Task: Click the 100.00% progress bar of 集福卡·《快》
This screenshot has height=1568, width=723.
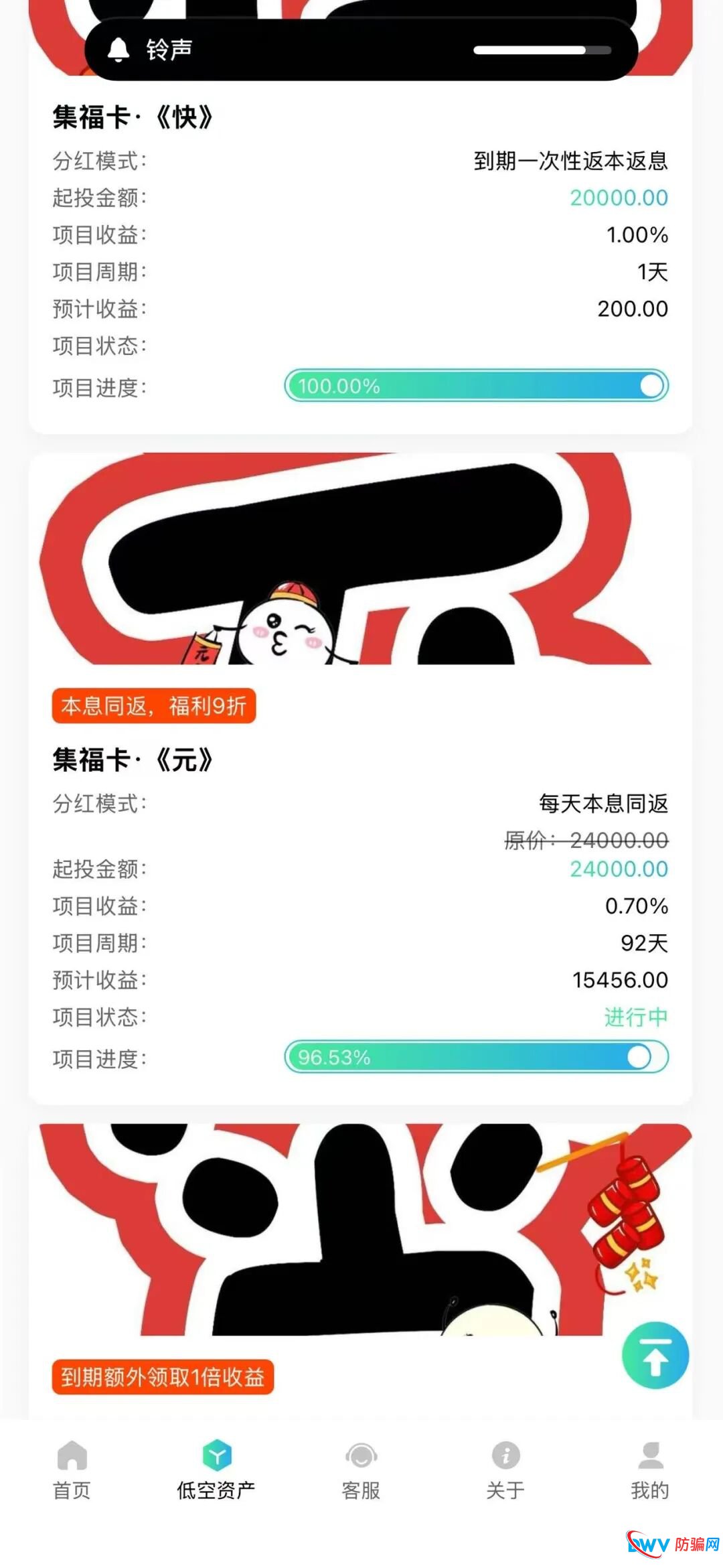Action: [475, 385]
